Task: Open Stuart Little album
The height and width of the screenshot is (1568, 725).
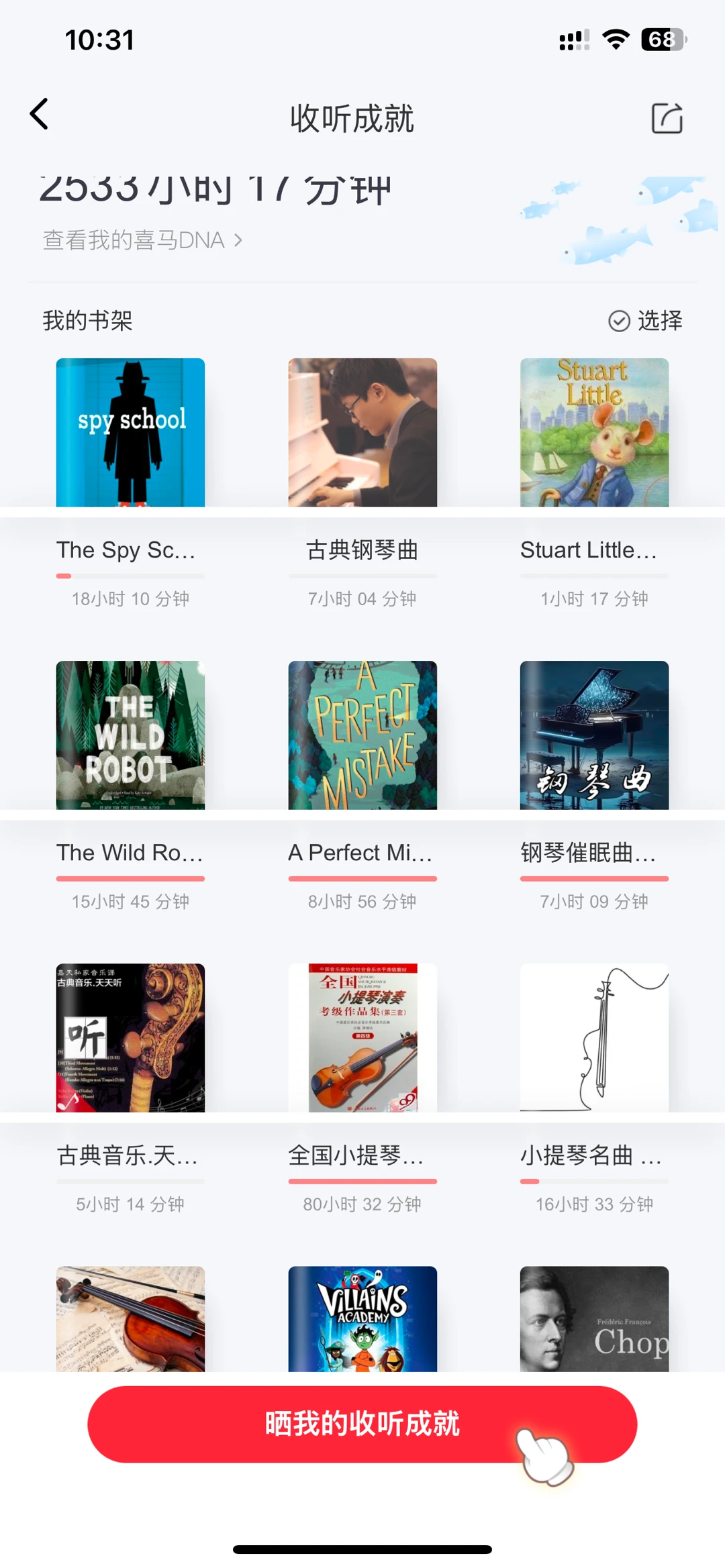Action: [x=594, y=433]
